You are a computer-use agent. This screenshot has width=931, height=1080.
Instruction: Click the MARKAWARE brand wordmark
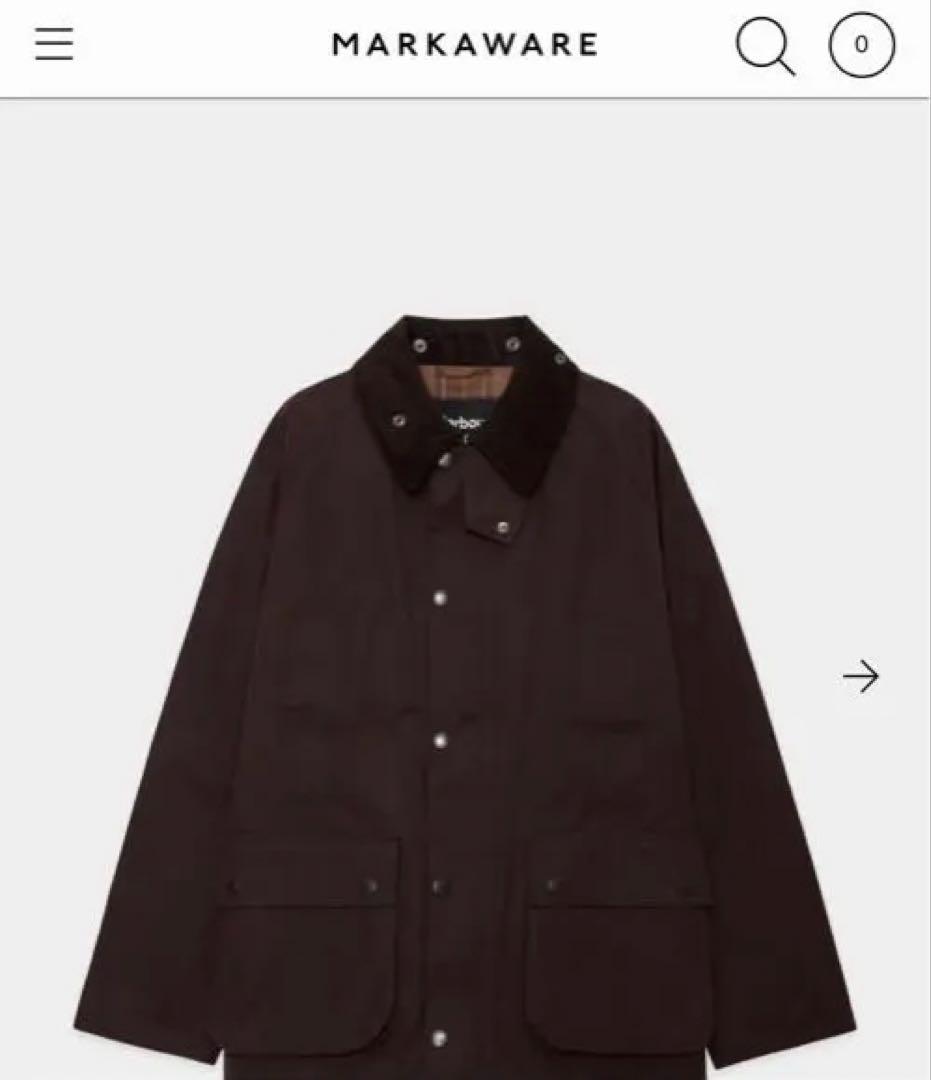465,45
